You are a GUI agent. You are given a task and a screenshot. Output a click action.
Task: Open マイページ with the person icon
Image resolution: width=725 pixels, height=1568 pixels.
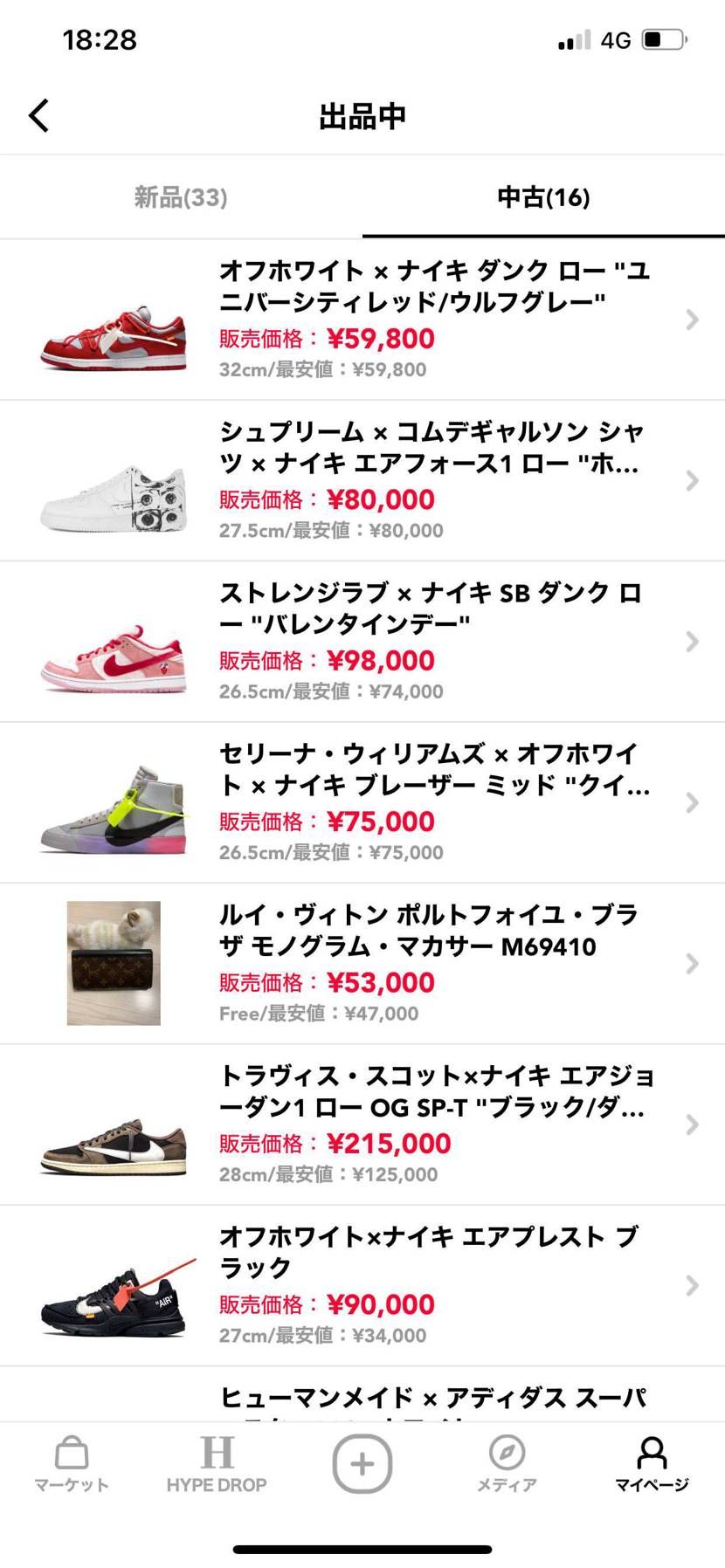pos(651,1463)
